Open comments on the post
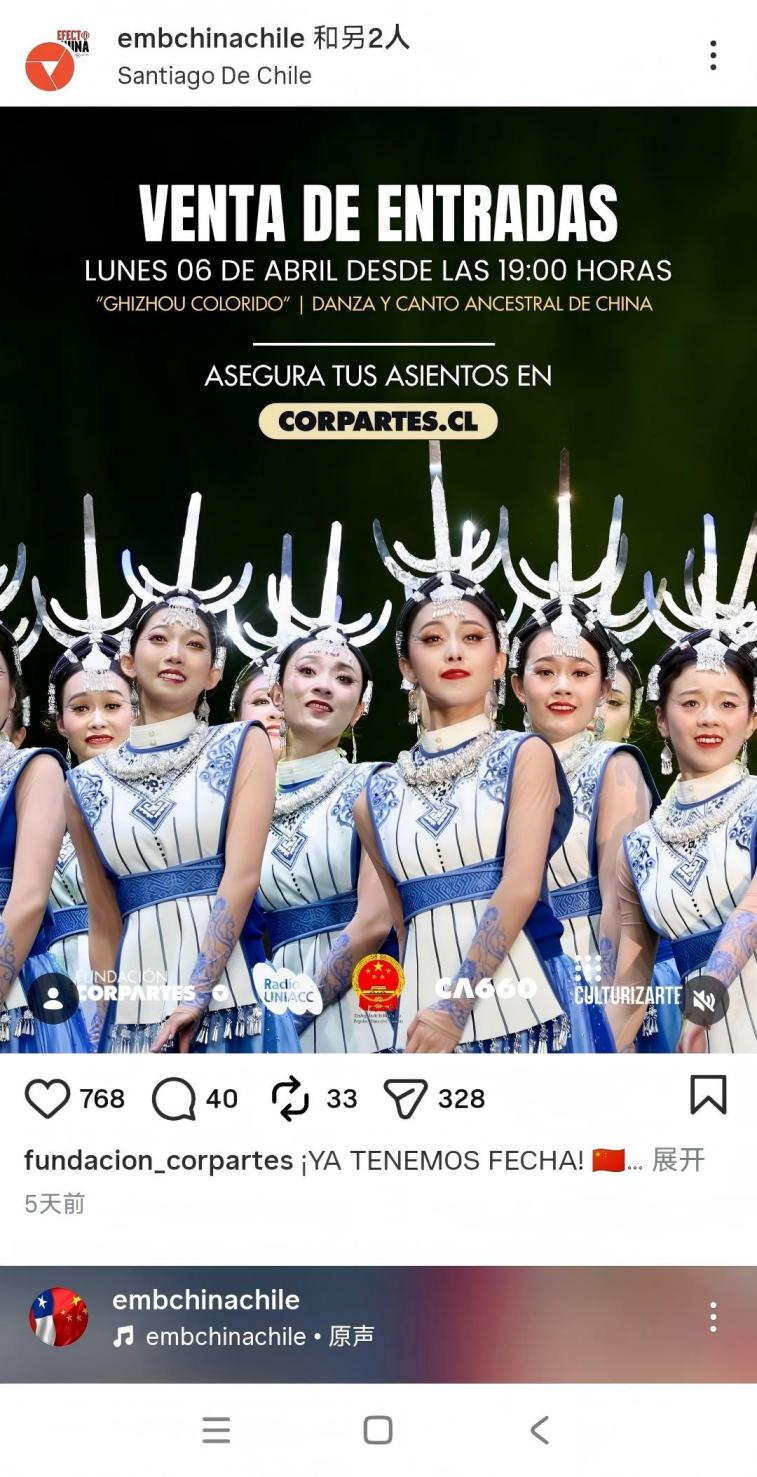757x1477 pixels. [x=173, y=1099]
